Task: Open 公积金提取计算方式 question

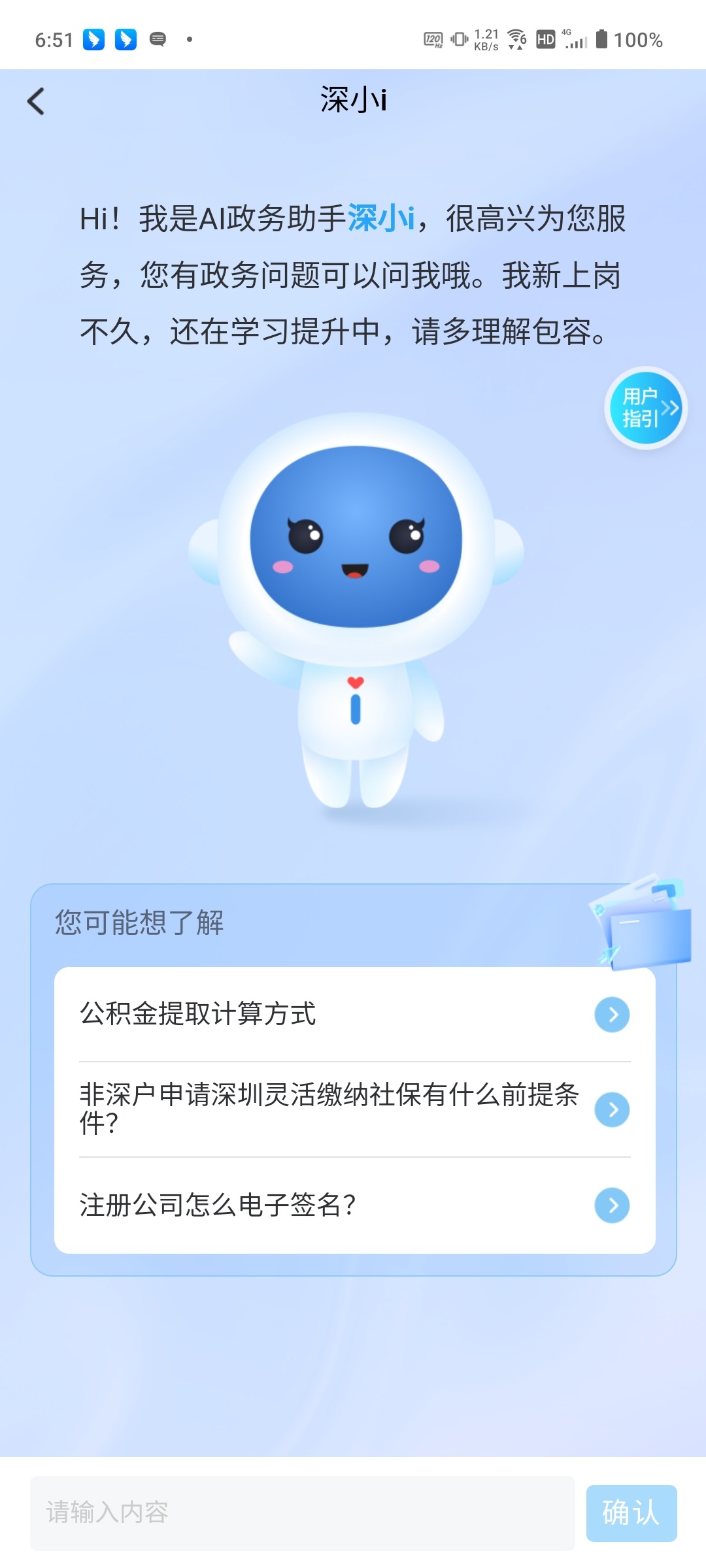Action: tap(354, 1014)
